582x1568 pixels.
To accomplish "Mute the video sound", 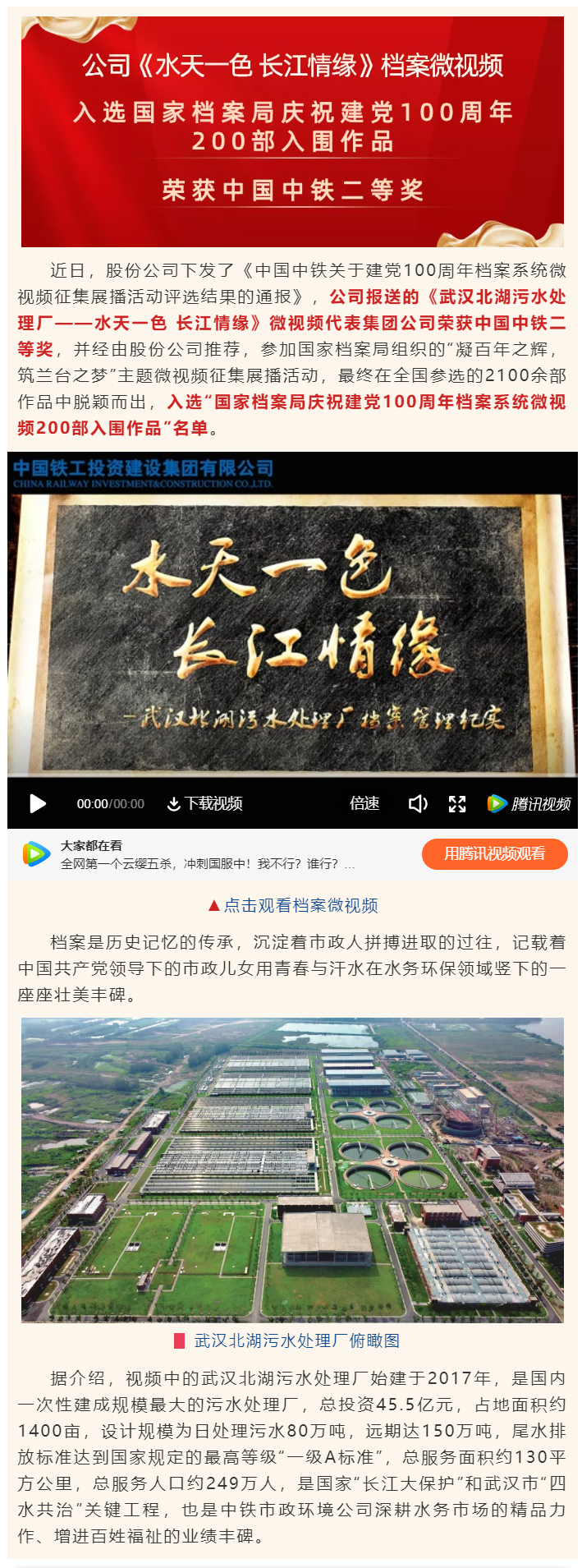I will pos(418,803).
